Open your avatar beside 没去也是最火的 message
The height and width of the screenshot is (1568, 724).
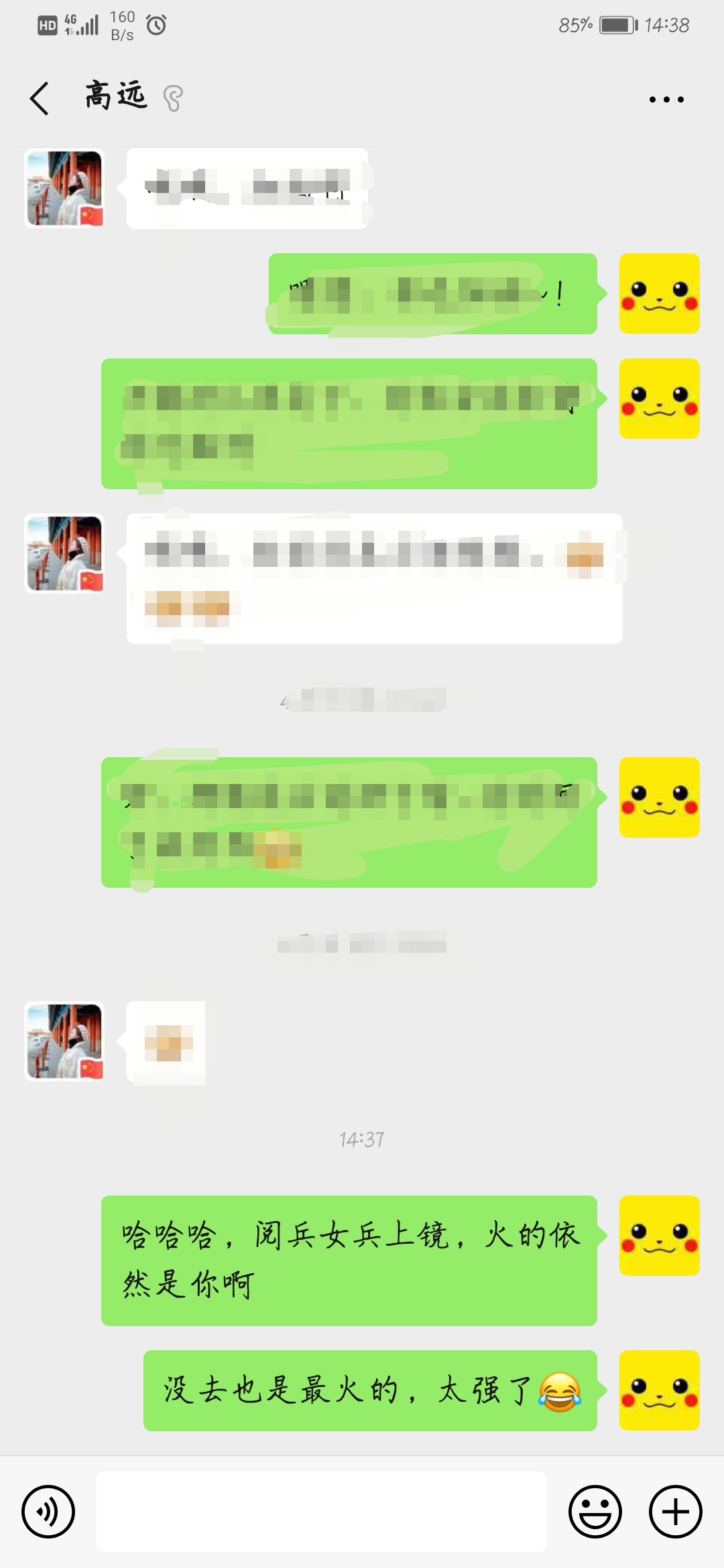[660, 1390]
